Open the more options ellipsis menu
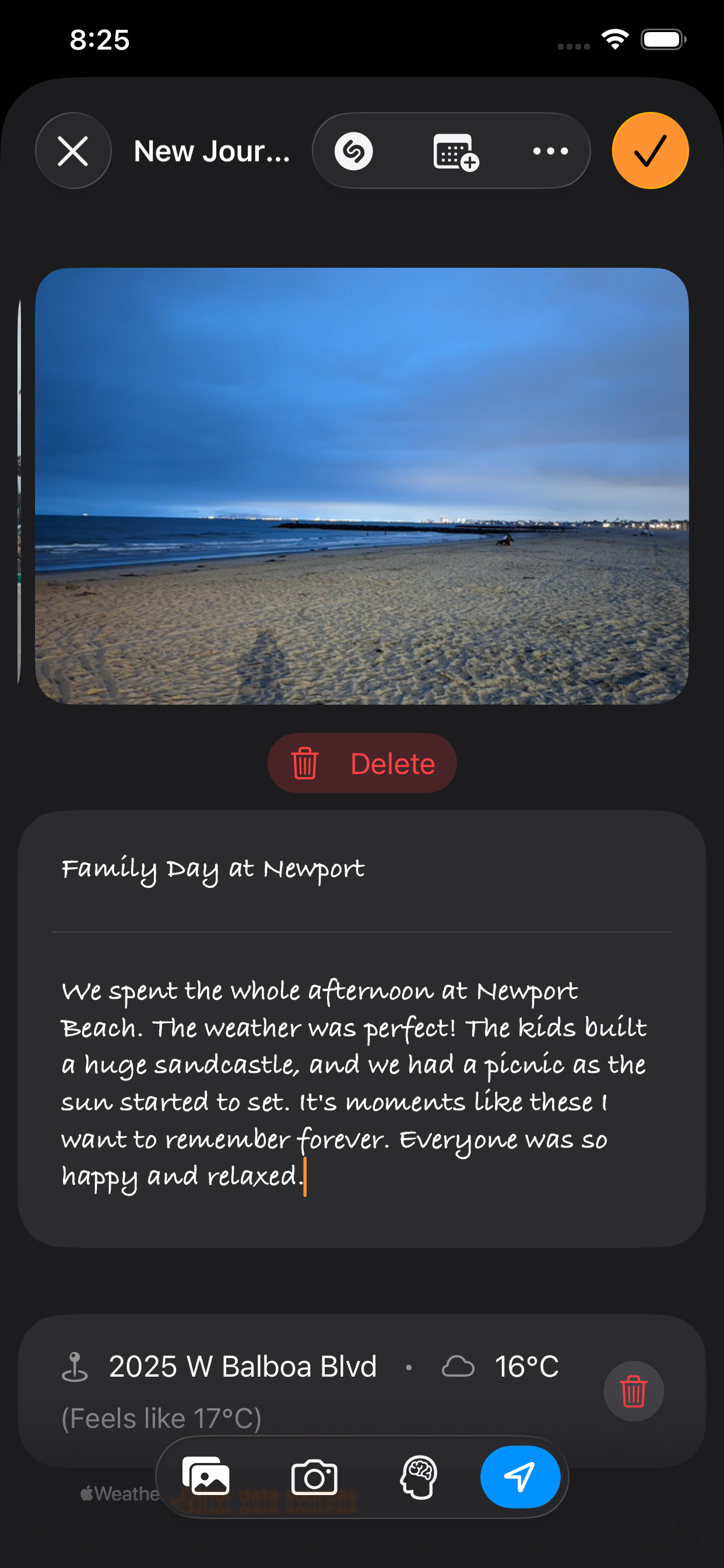Screen dimensions: 724x1568 (548, 150)
